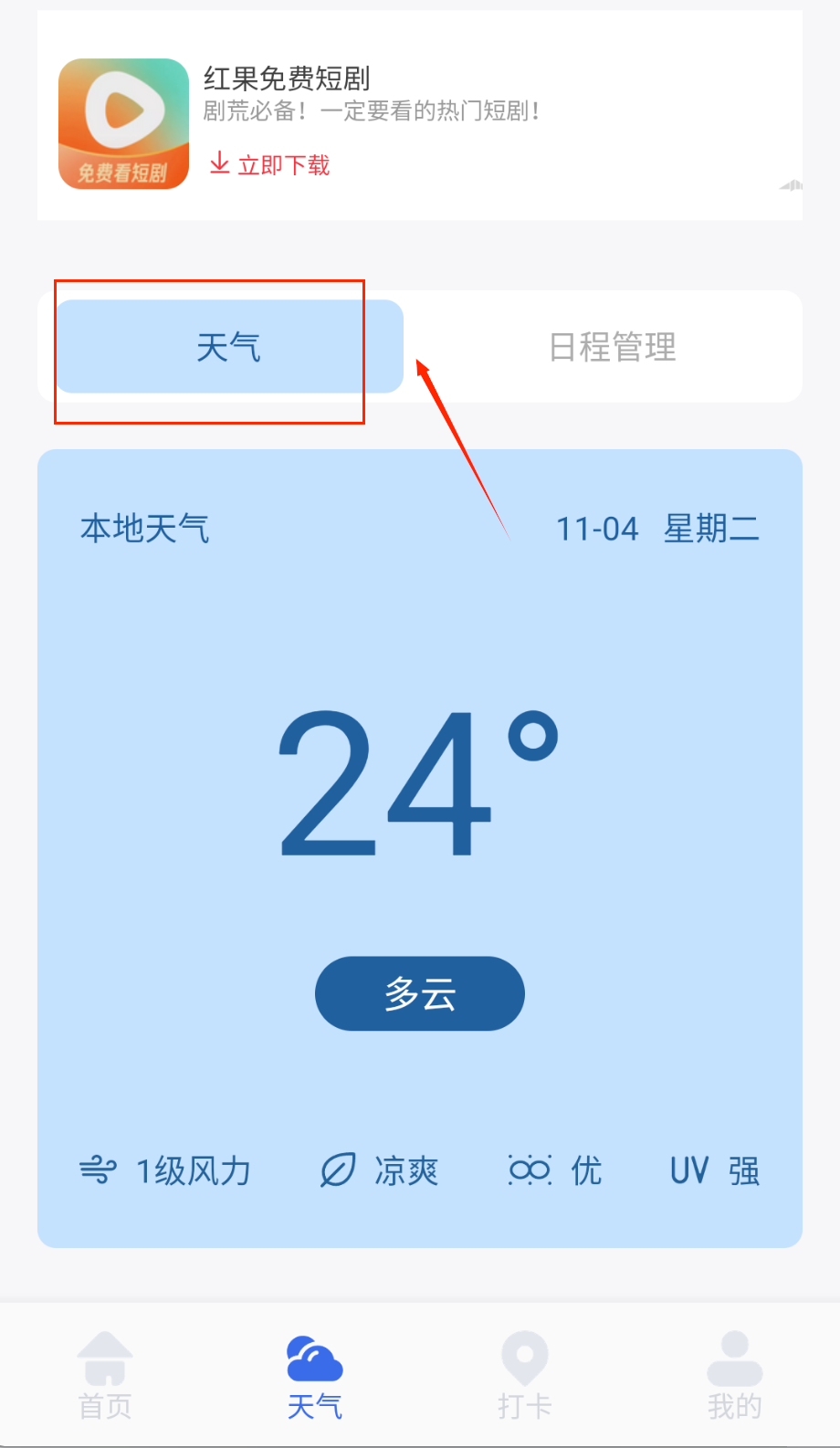Open 天气 in the bottom navigation
This screenshot has width=840, height=1448.
tap(315, 1376)
